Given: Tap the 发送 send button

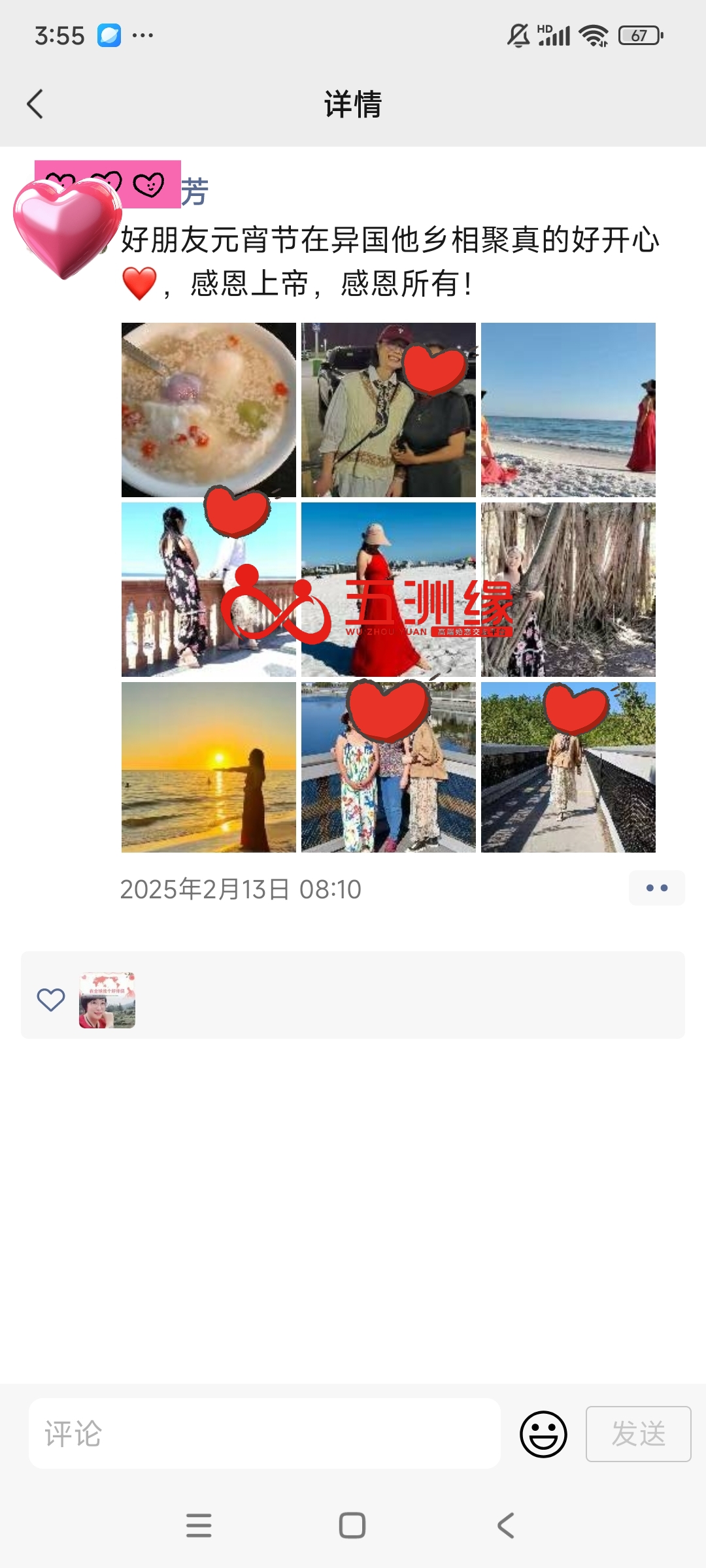Looking at the screenshot, I should 638,1433.
